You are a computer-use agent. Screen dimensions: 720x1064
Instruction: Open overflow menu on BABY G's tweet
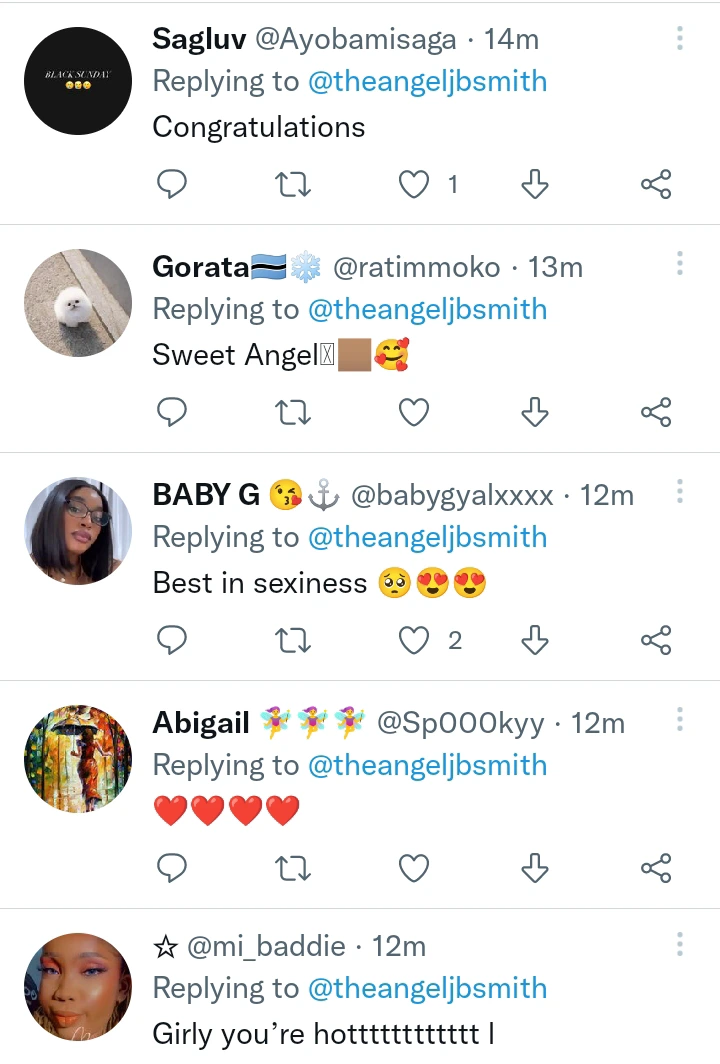tap(679, 491)
